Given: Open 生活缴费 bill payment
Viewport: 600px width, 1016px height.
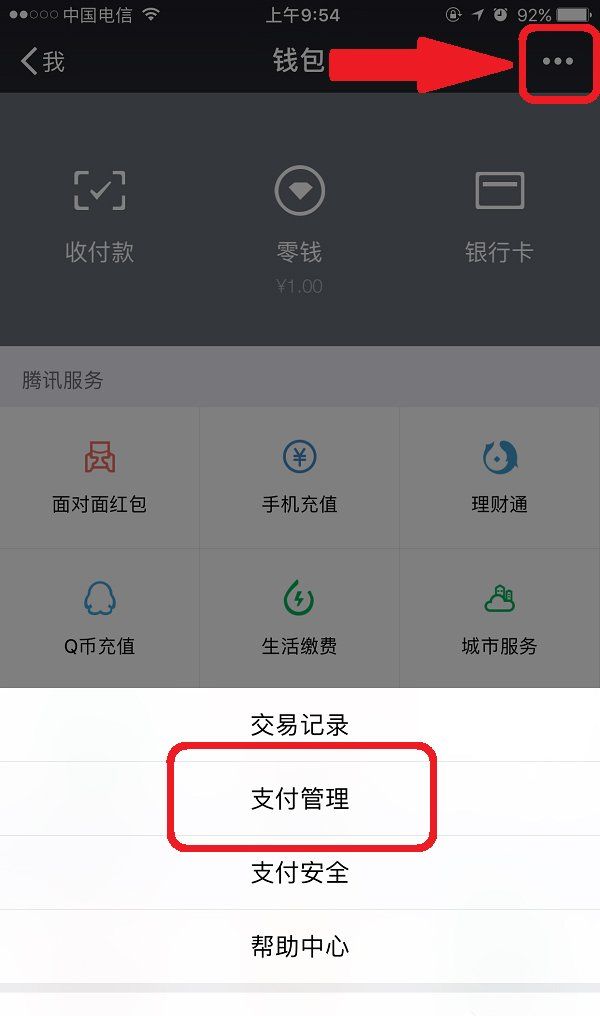Looking at the screenshot, I should click(x=299, y=617).
